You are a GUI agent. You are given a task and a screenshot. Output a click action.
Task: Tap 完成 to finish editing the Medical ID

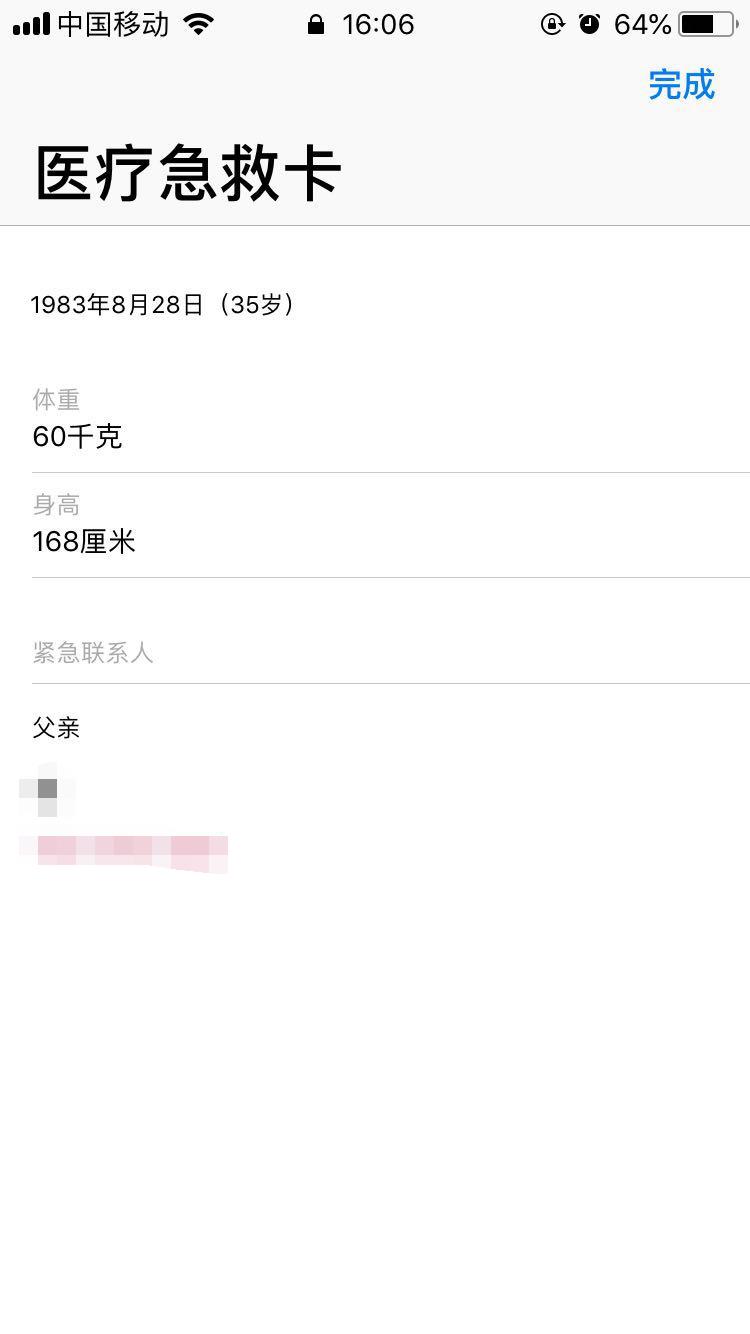pyautogui.click(x=682, y=86)
